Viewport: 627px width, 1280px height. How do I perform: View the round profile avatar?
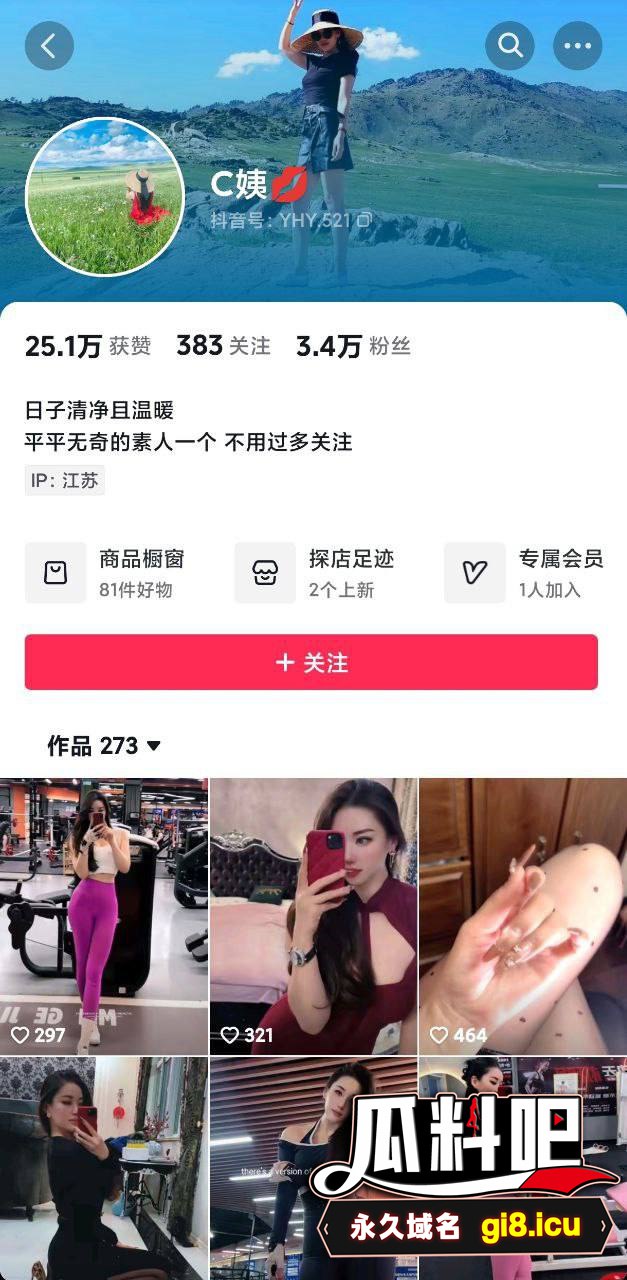105,196
